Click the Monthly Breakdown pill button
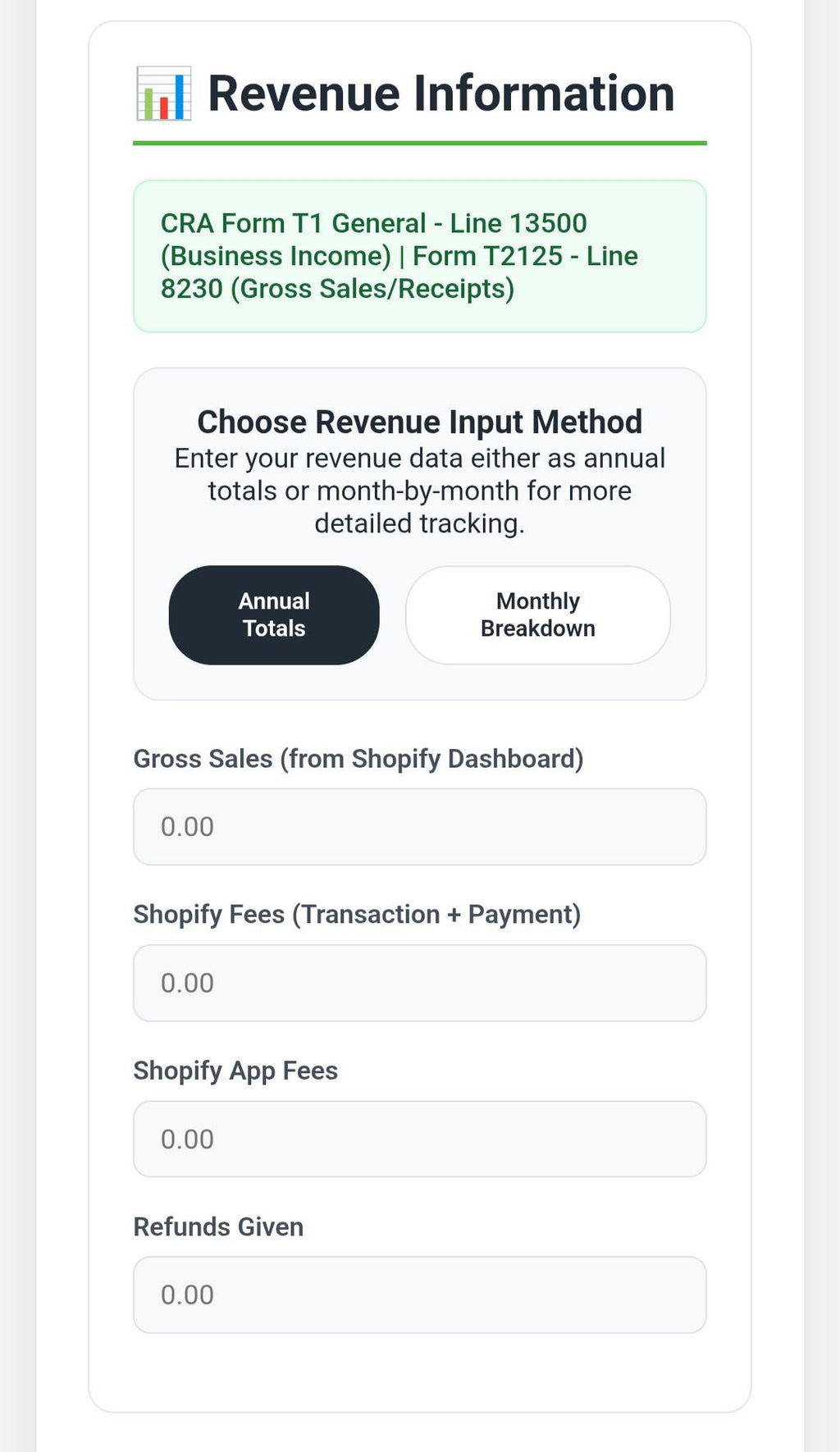The height and width of the screenshot is (1452, 840). pyautogui.click(x=536, y=614)
